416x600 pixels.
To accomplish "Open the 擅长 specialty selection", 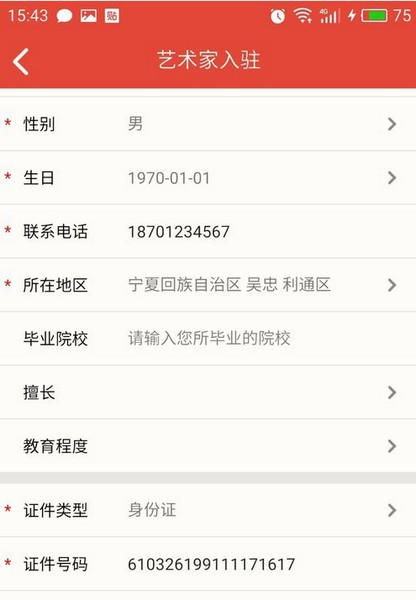I will click(x=208, y=393).
